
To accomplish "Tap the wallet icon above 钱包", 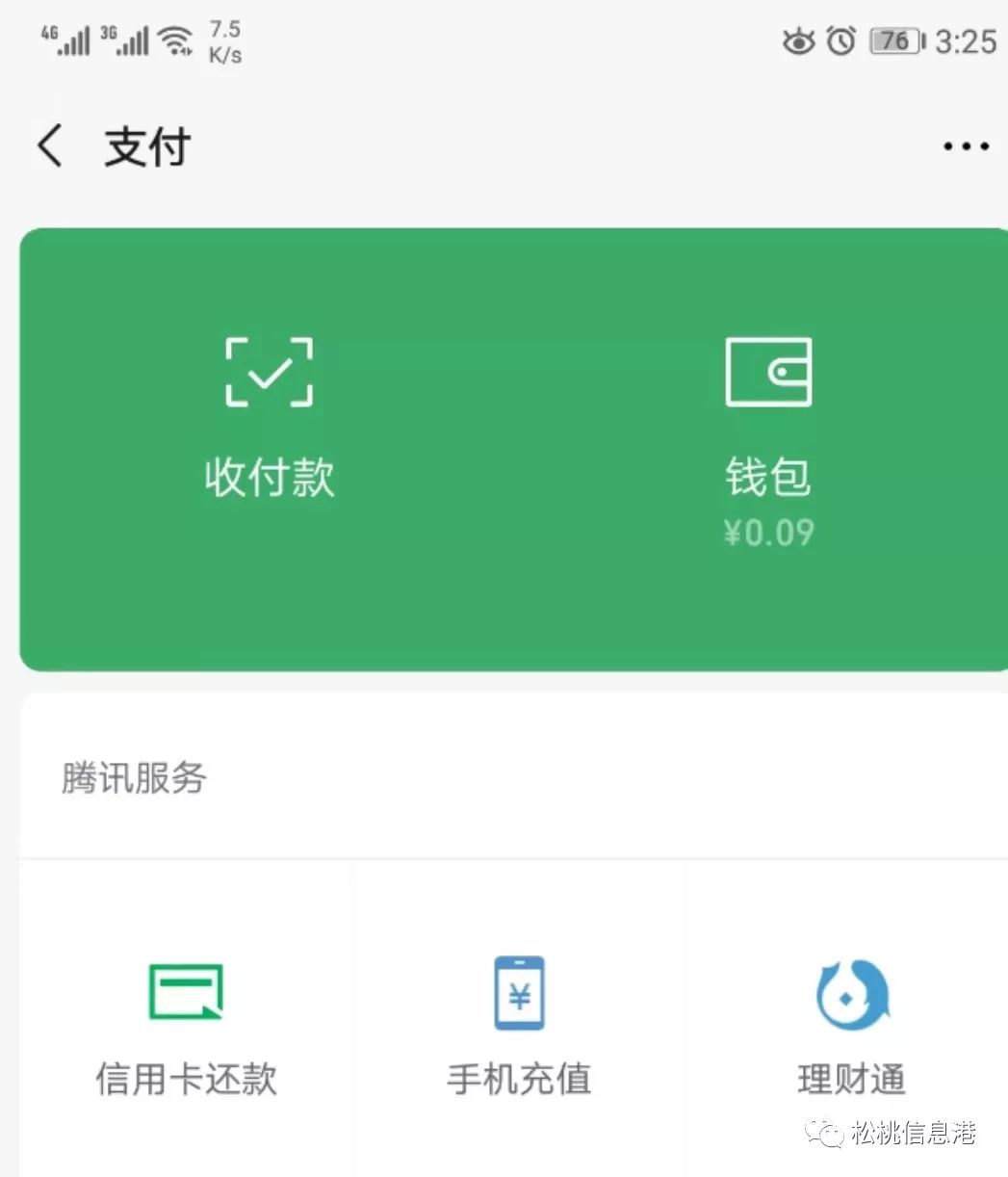I will (x=767, y=372).
